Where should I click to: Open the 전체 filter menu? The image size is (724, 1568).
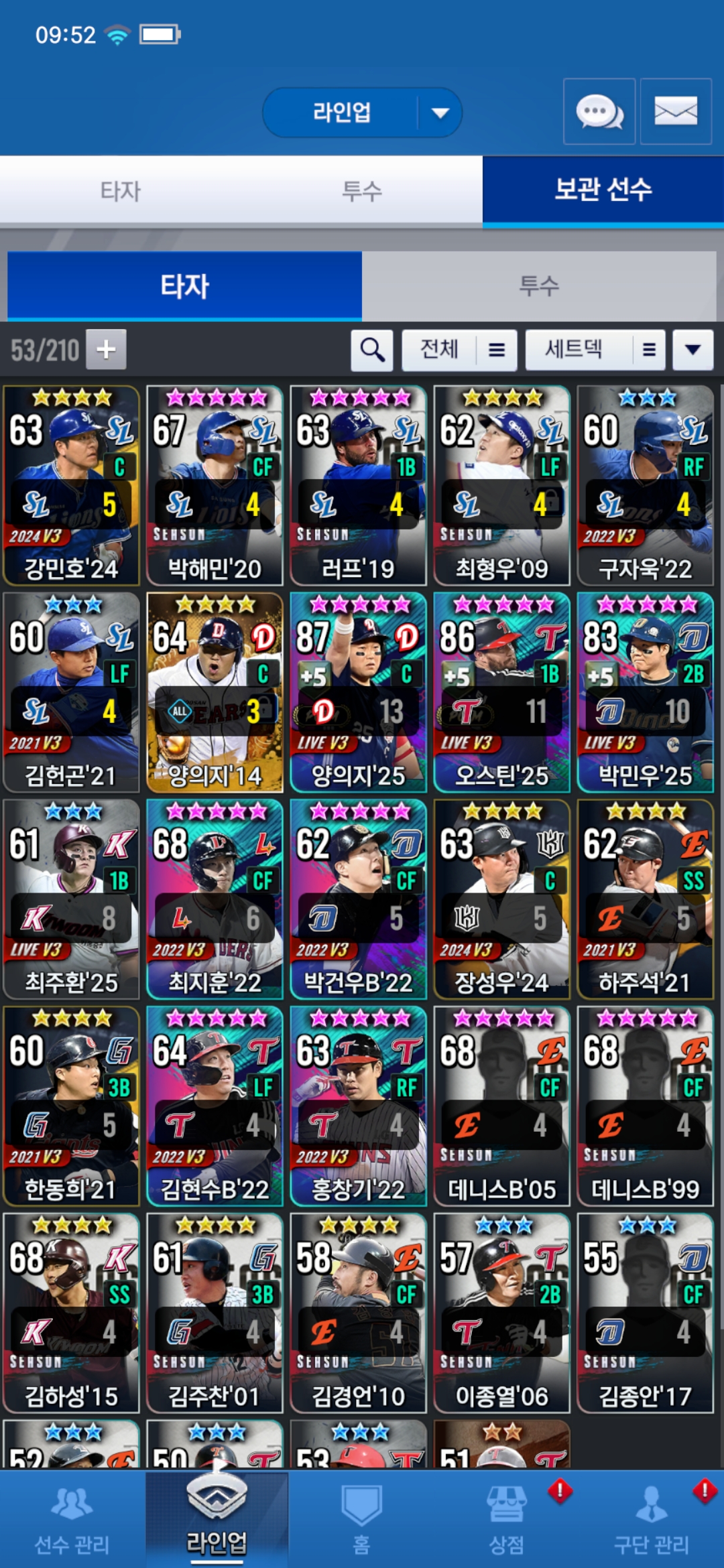pyautogui.click(x=459, y=349)
